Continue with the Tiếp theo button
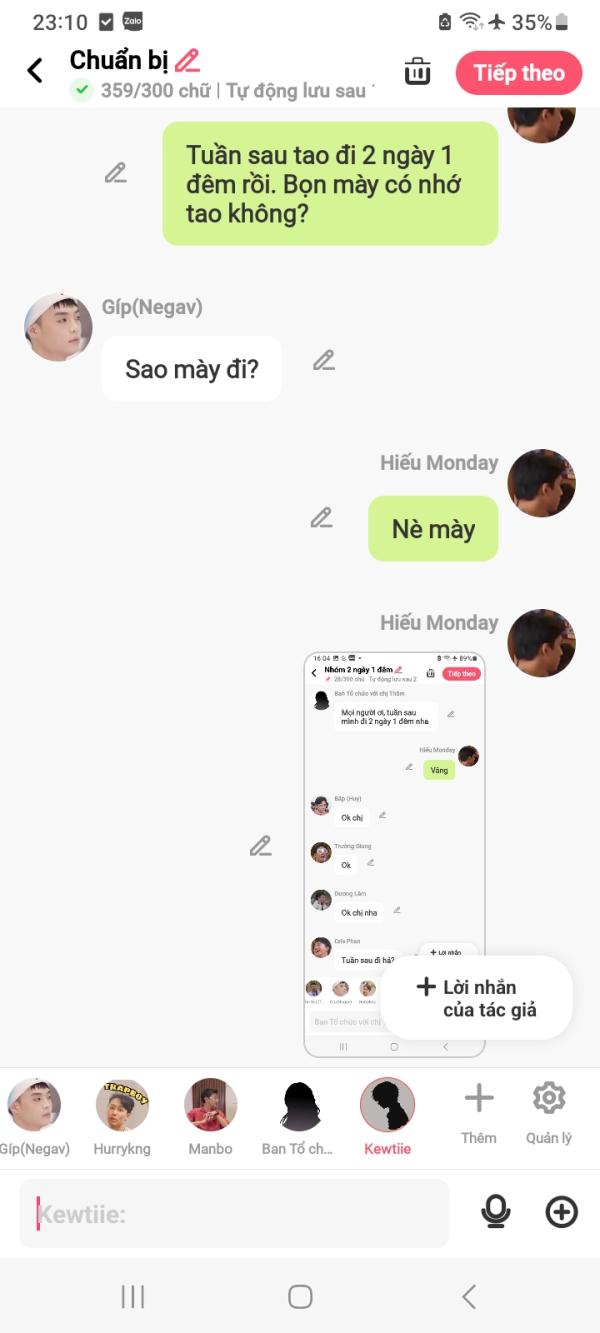The width and height of the screenshot is (600, 1333). click(x=519, y=73)
